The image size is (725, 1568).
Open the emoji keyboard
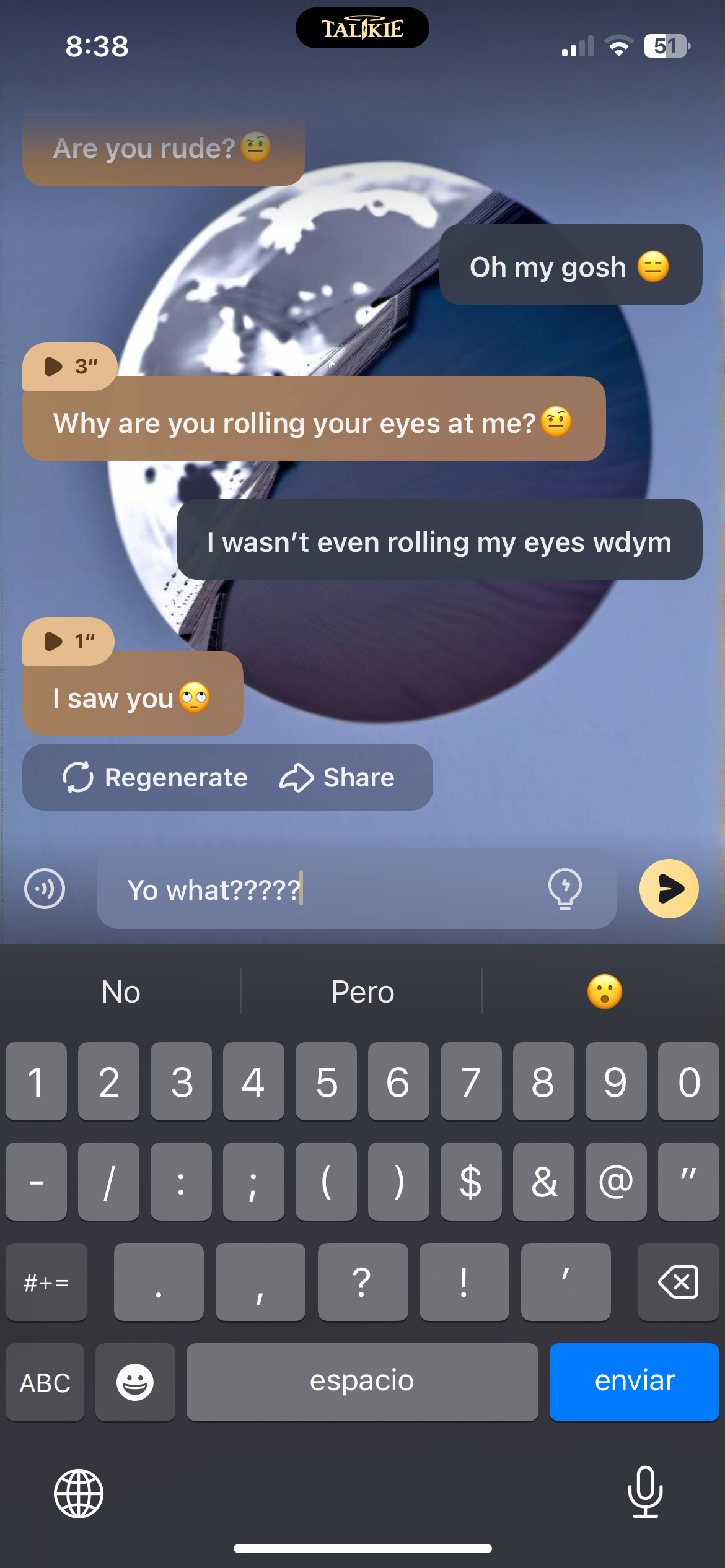135,1382
